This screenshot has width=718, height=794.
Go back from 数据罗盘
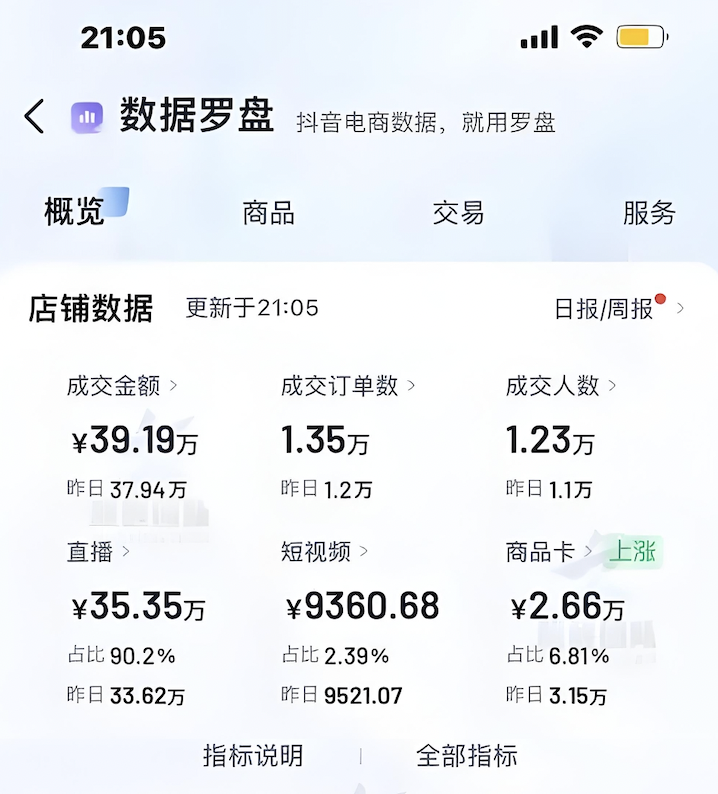click(35, 117)
